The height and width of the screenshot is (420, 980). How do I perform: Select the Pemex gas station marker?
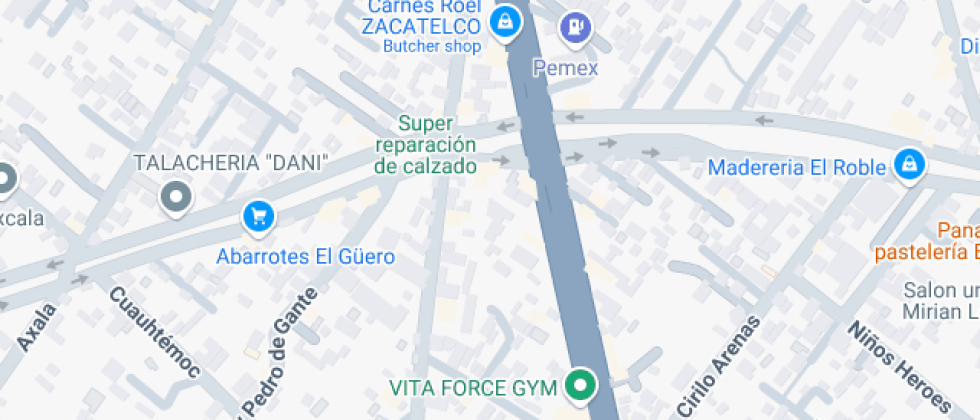point(575,28)
